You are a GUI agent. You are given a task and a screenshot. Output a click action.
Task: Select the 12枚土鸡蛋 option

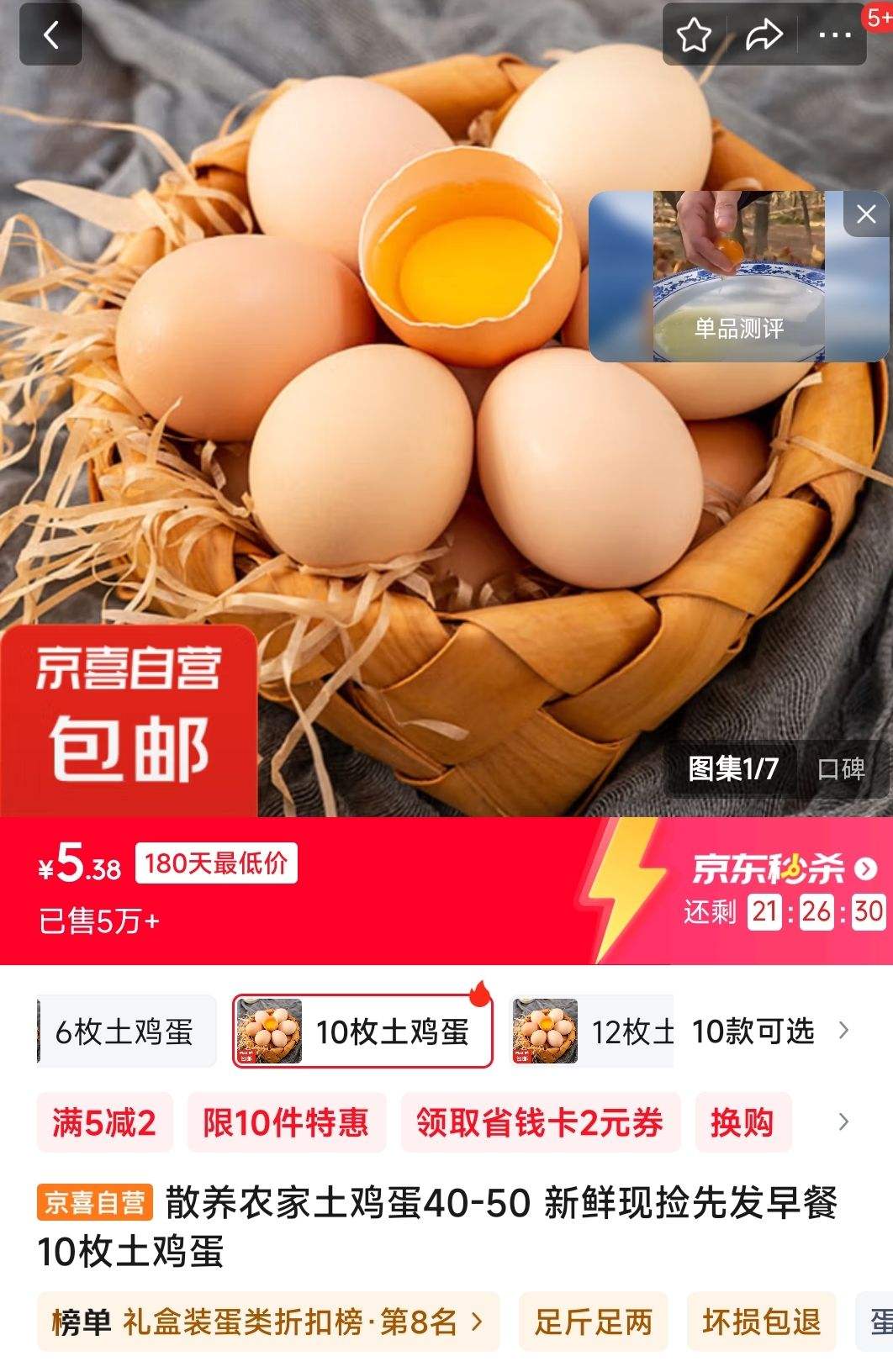589,1031
